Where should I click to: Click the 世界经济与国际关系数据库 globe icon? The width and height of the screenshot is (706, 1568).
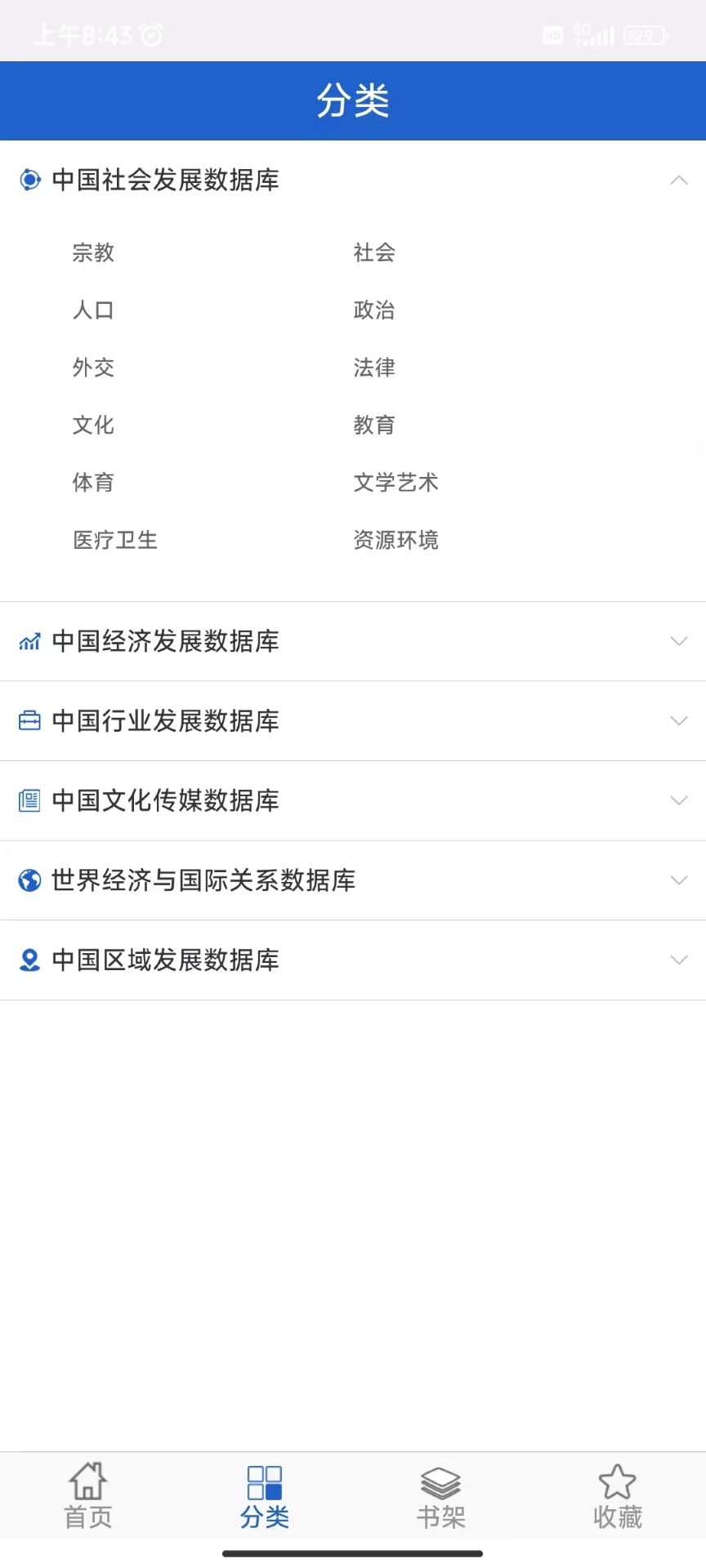pyautogui.click(x=29, y=880)
